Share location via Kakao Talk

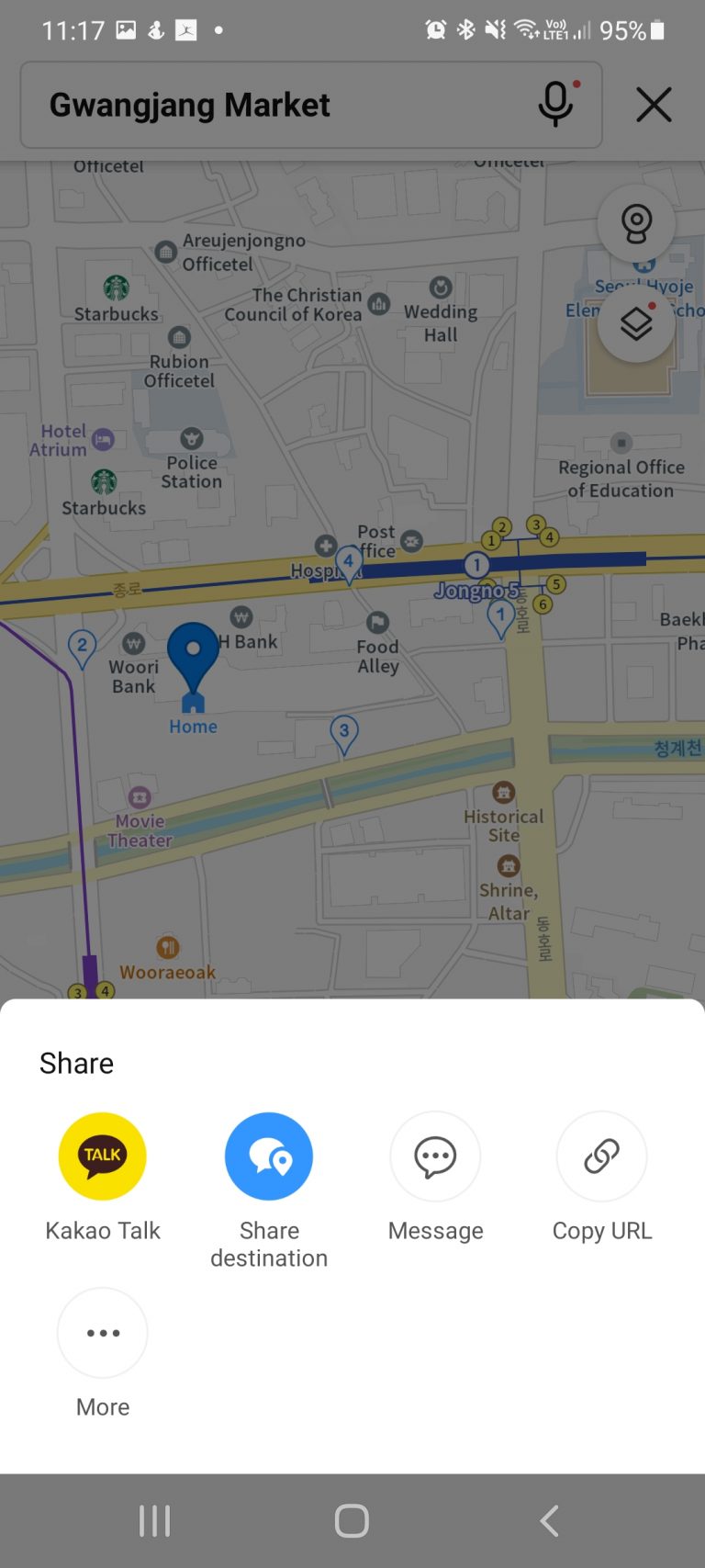click(102, 1156)
